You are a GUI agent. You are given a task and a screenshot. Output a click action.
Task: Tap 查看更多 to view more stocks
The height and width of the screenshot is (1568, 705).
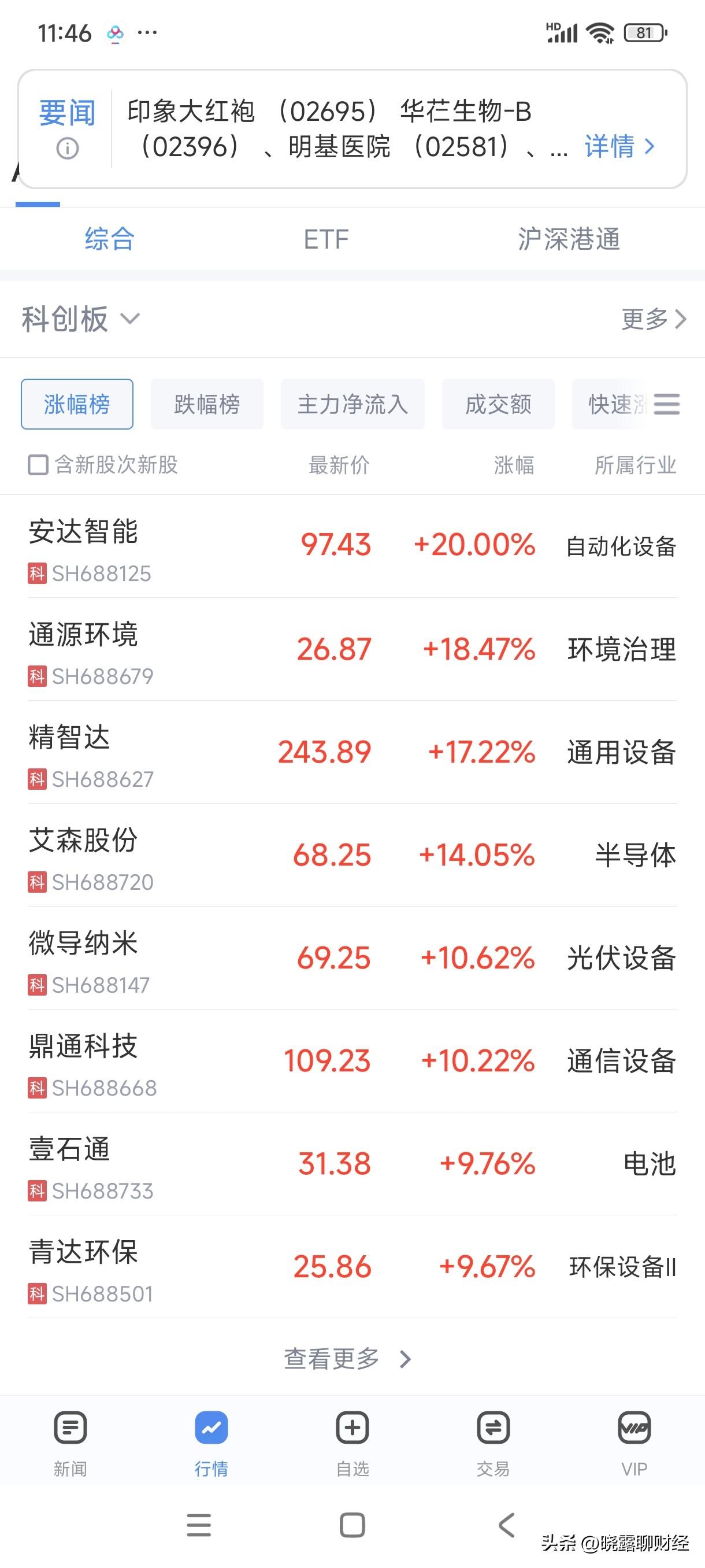tap(348, 1359)
